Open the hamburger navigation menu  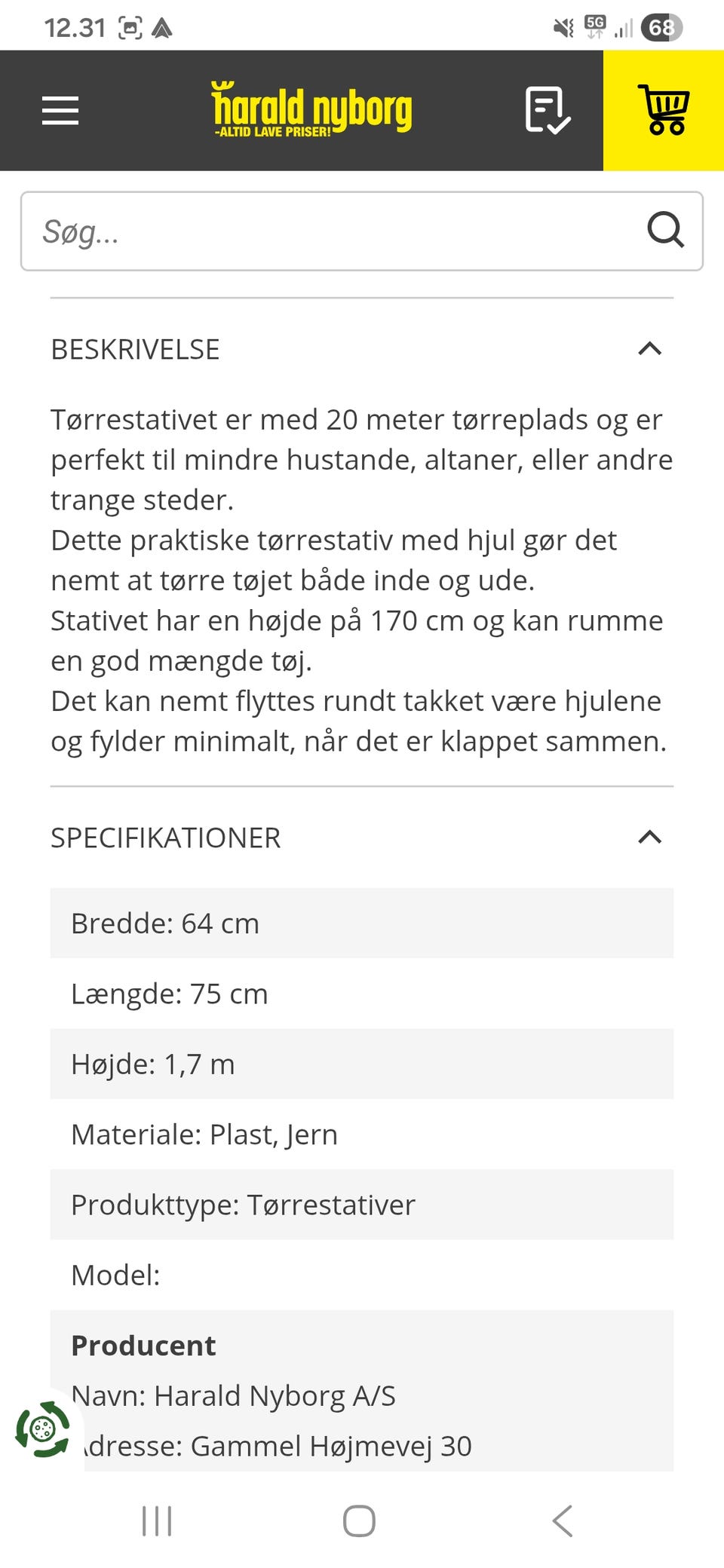59,111
